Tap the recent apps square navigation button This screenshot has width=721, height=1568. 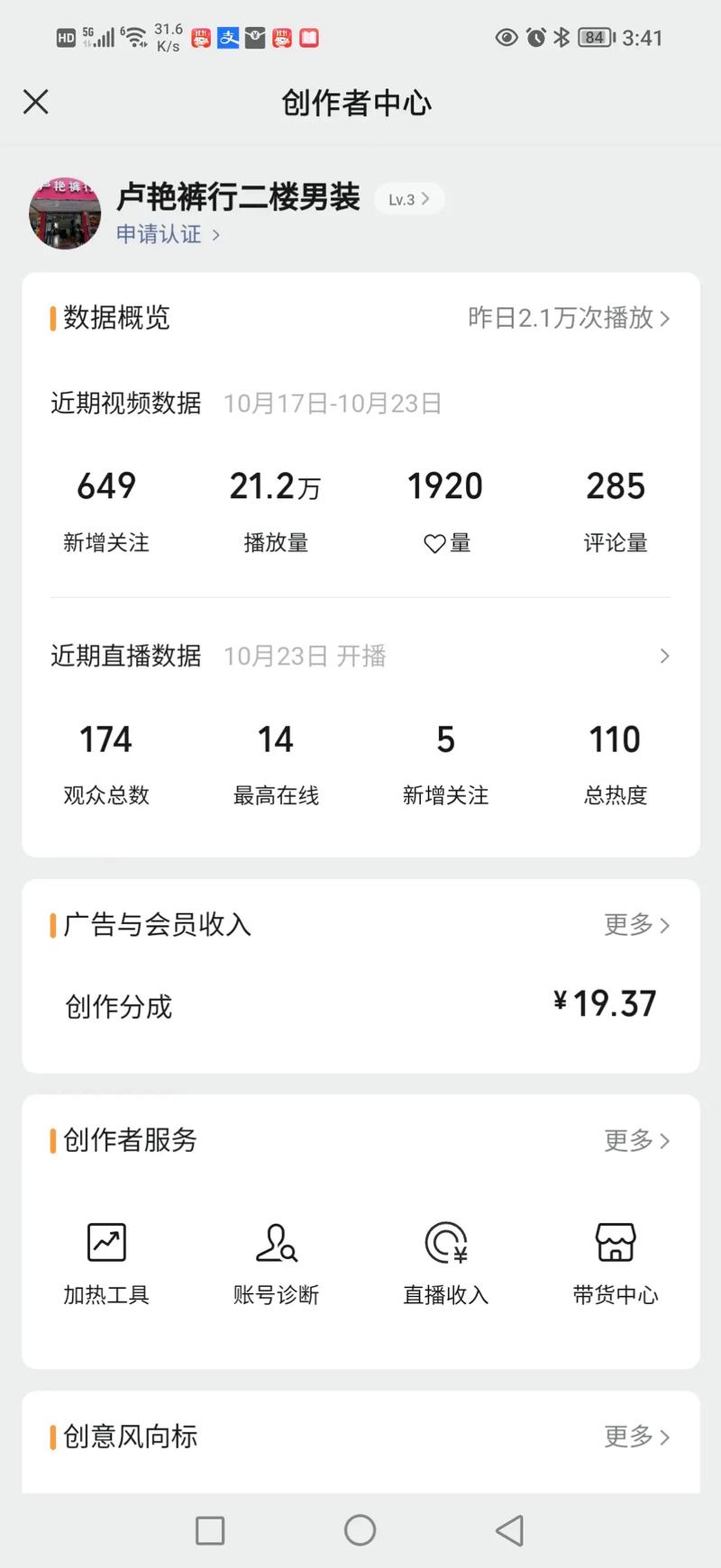[x=210, y=1530]
